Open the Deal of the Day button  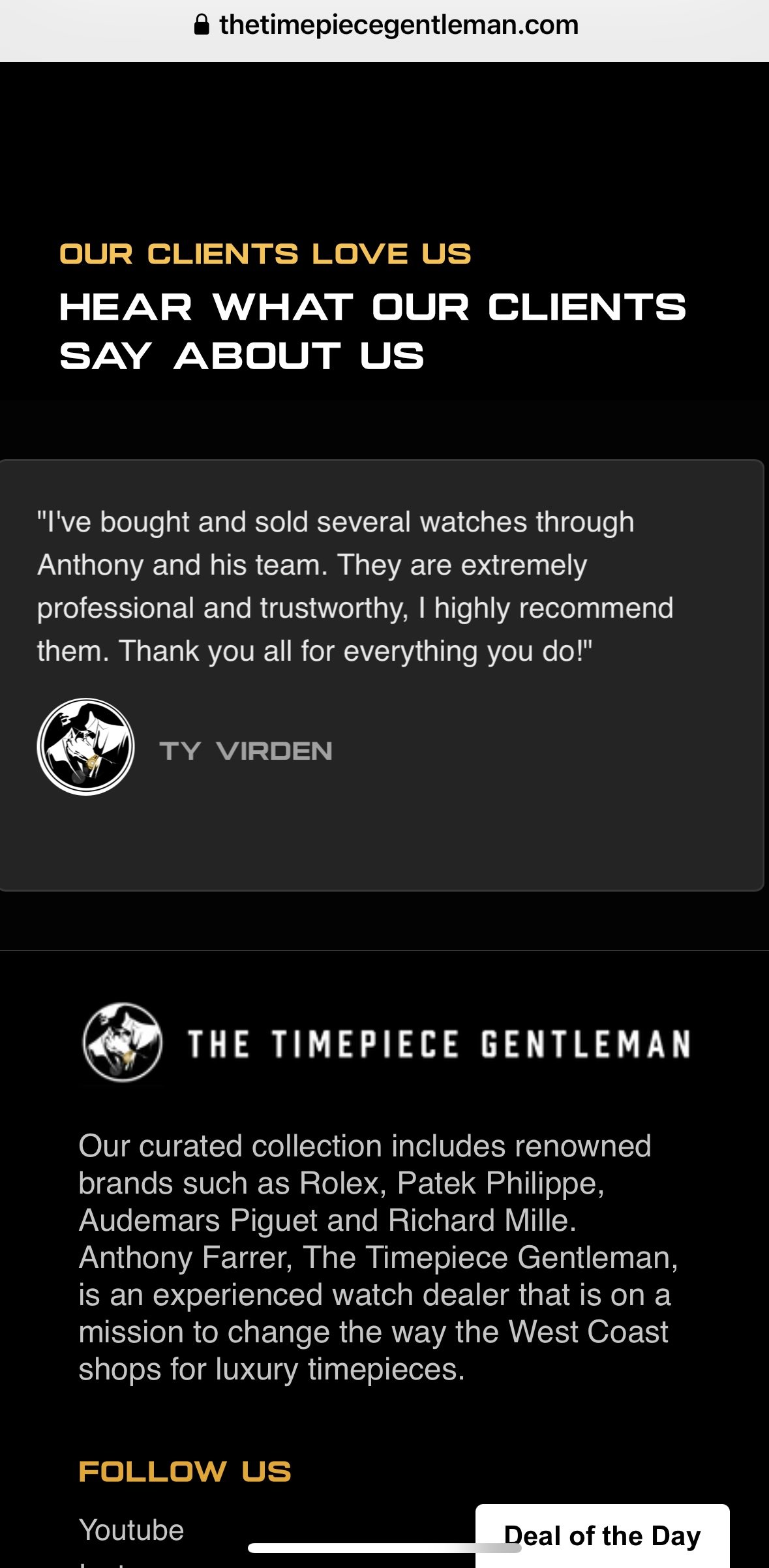point(601,1535)
